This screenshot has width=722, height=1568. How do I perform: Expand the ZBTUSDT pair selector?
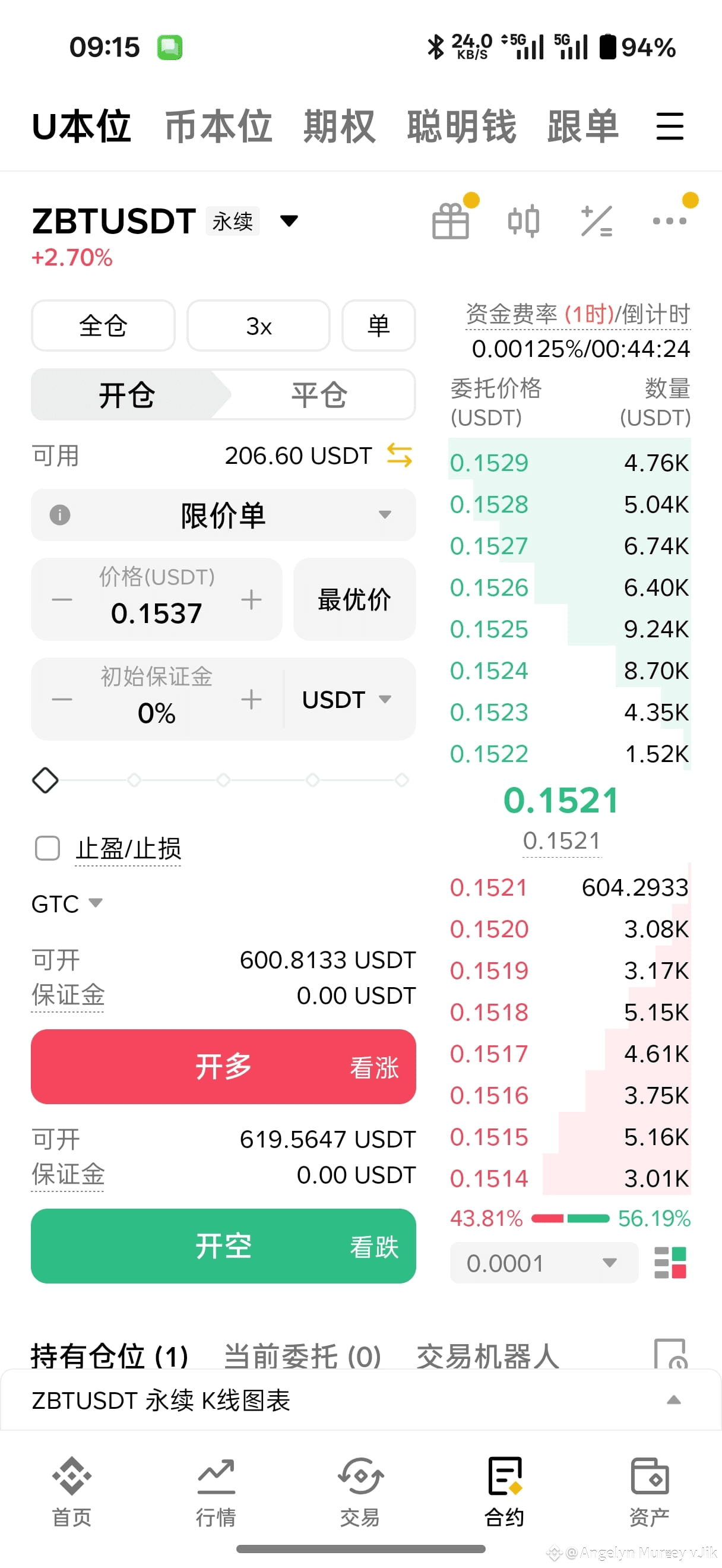[x=289, y=221]
